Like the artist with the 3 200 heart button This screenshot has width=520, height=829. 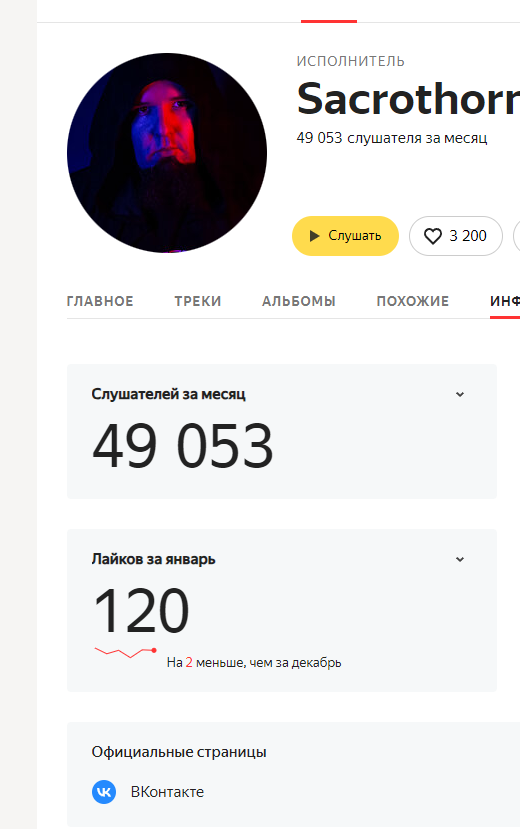tap(456, 236)
